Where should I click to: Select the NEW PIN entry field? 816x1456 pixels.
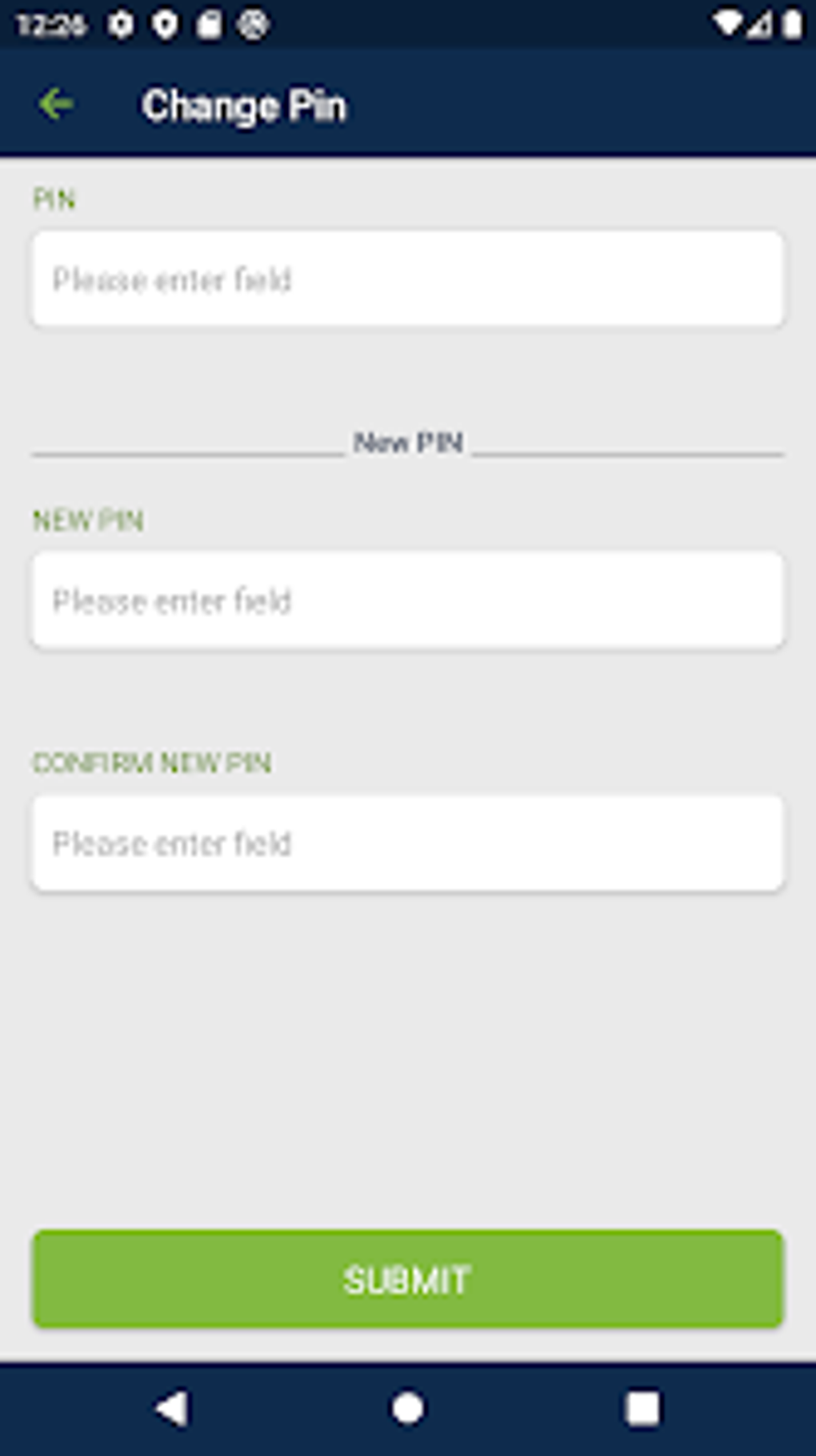(x=407, y=600)
